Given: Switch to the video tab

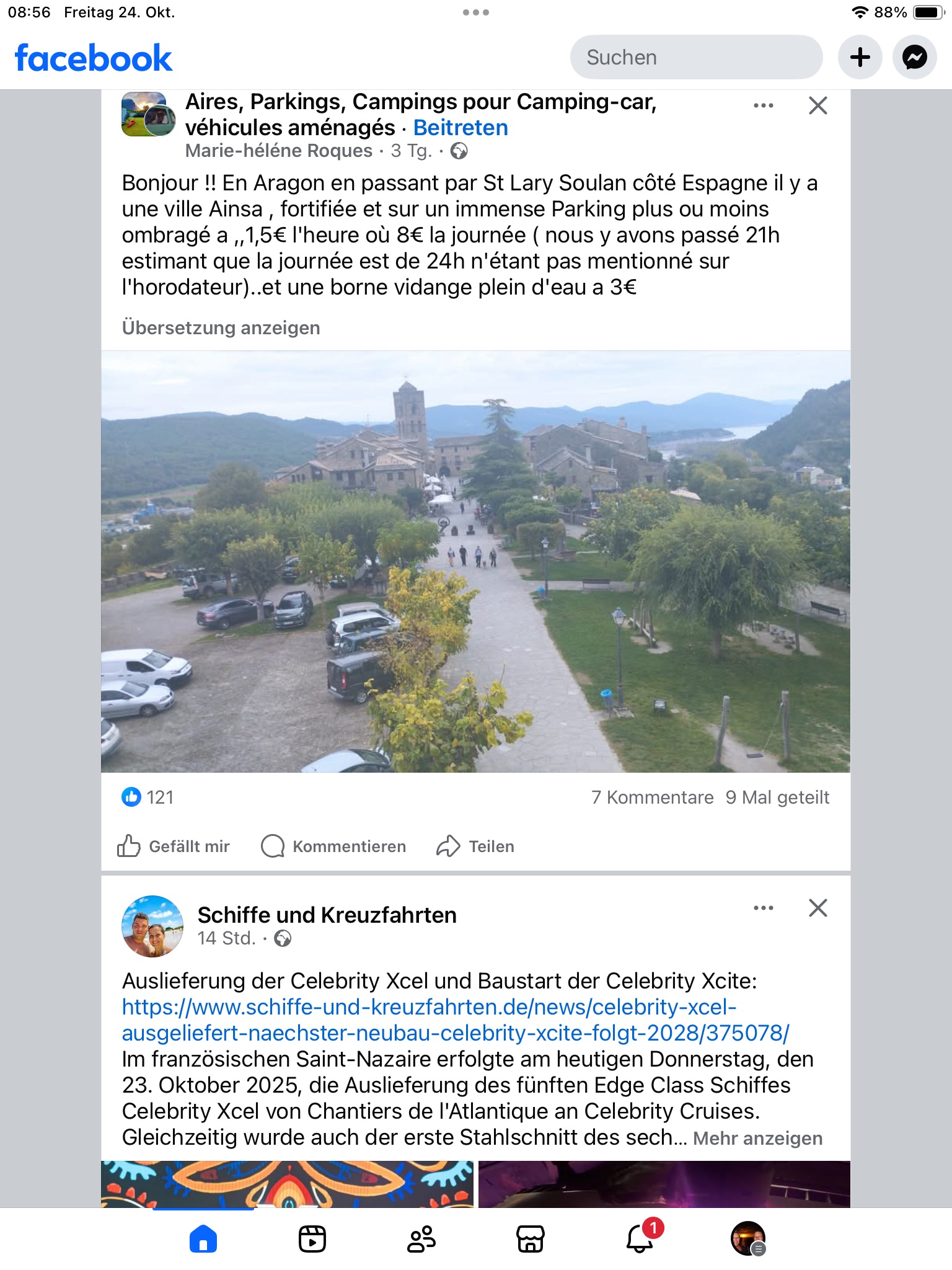Looking at the screenshot, I should pyautogui.click(x=312, y=1239).
